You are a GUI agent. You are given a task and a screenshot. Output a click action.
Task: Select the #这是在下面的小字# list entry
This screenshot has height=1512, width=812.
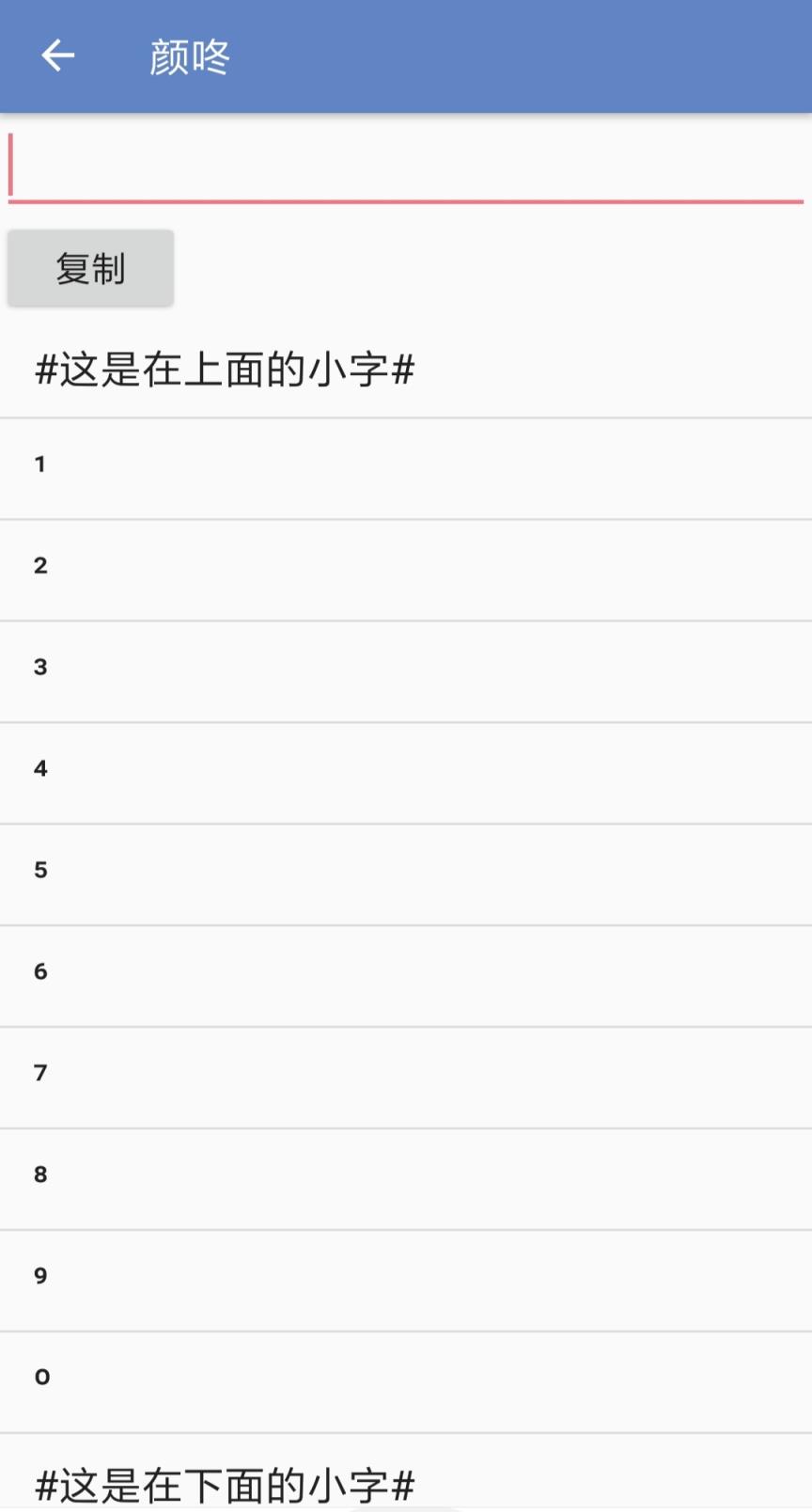226,1486
